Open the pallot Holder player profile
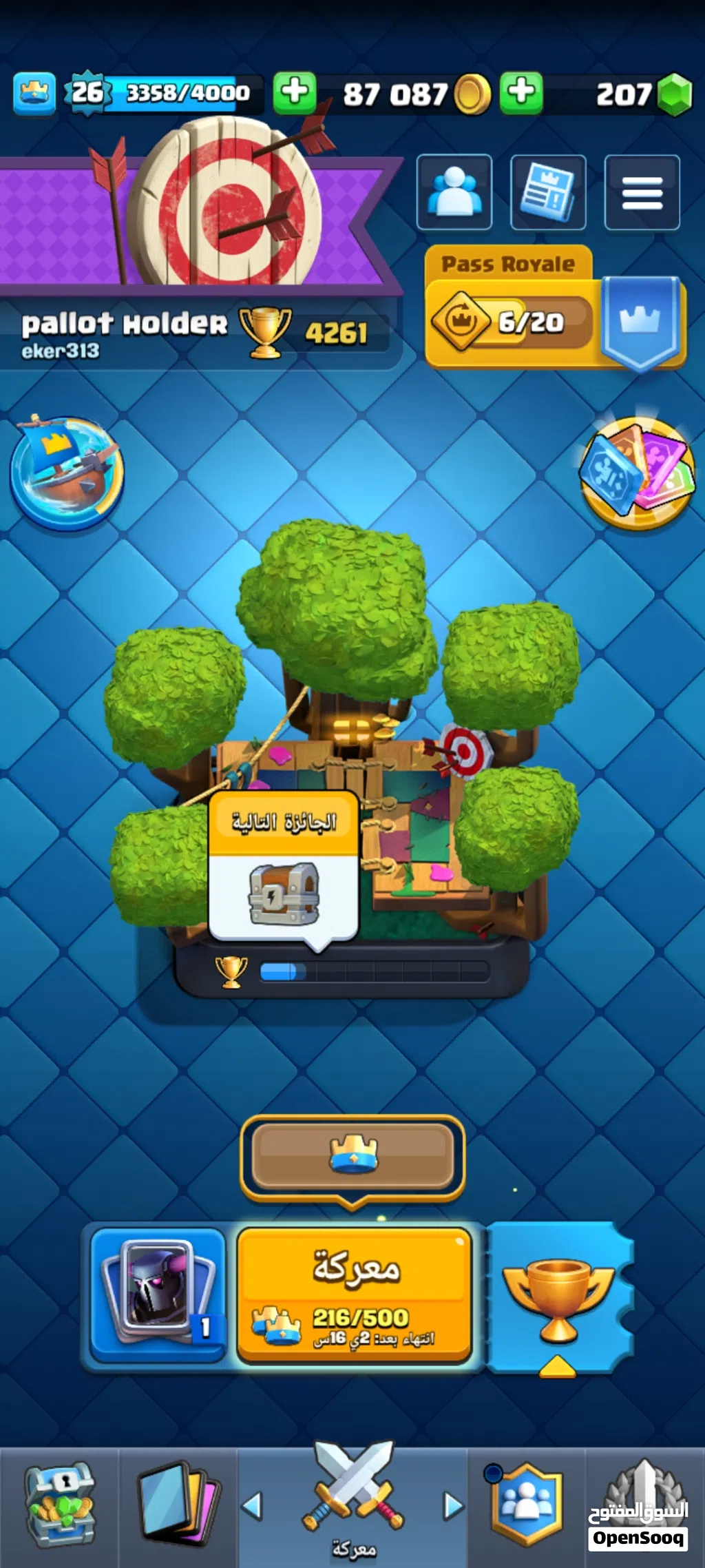 click(124, 333)
